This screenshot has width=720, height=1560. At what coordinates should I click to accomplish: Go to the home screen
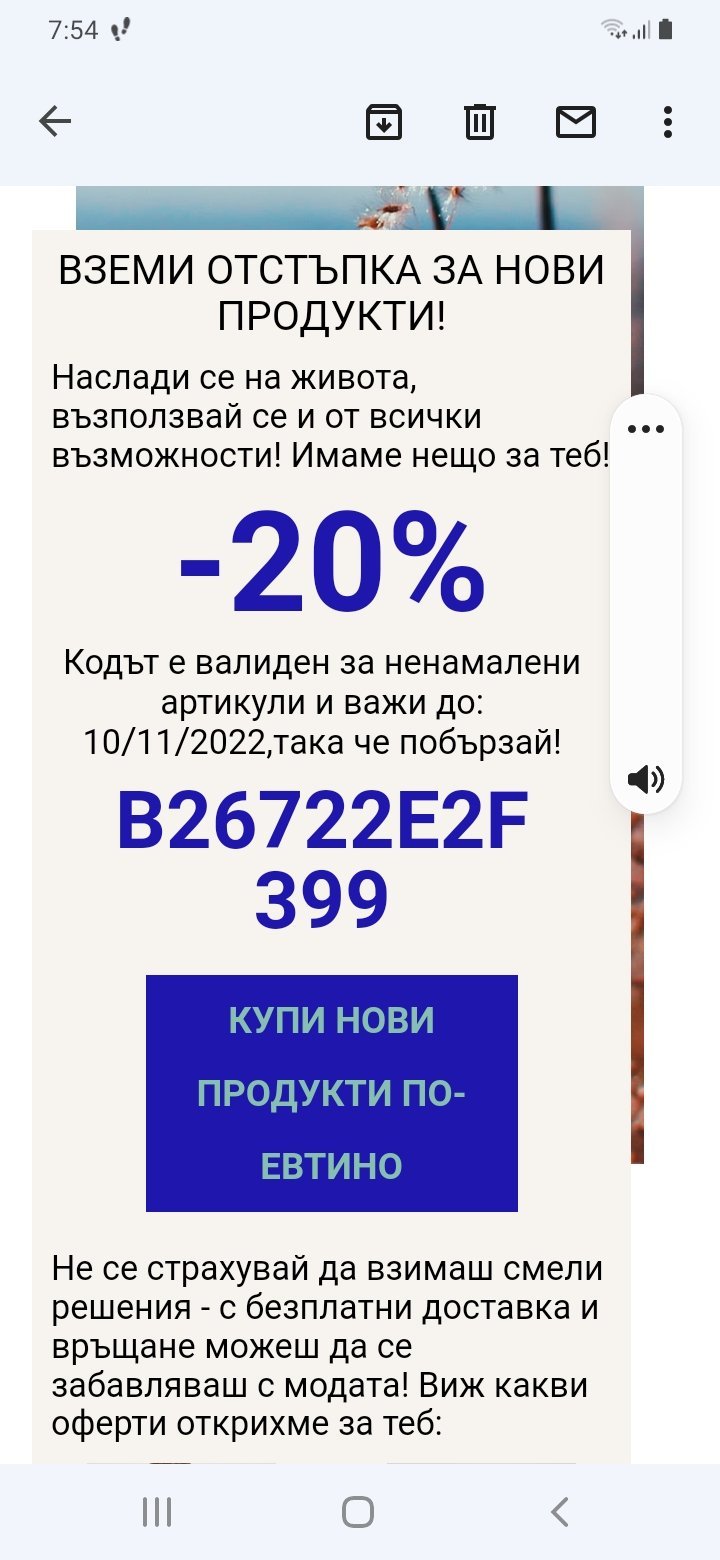(358, 1512)
